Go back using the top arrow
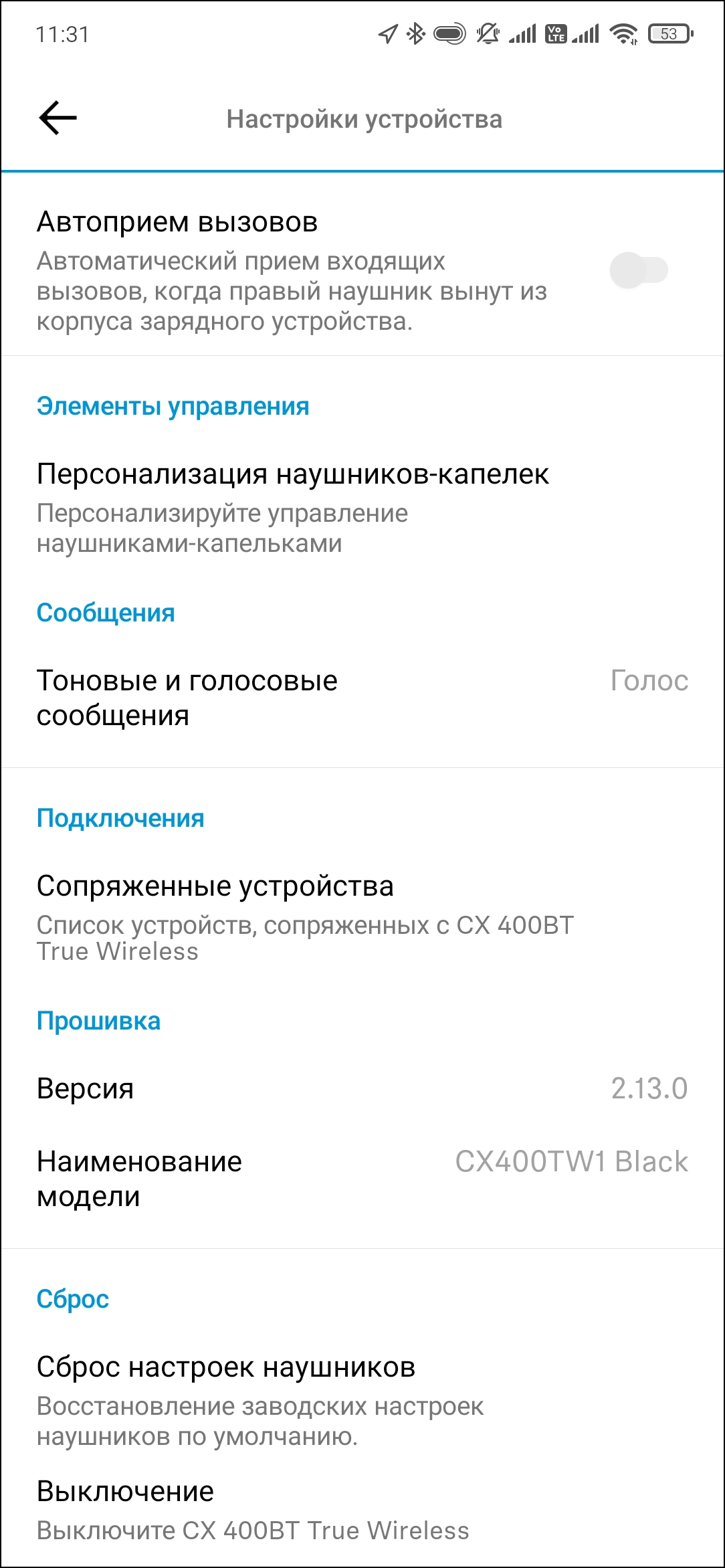 [58, 118]
